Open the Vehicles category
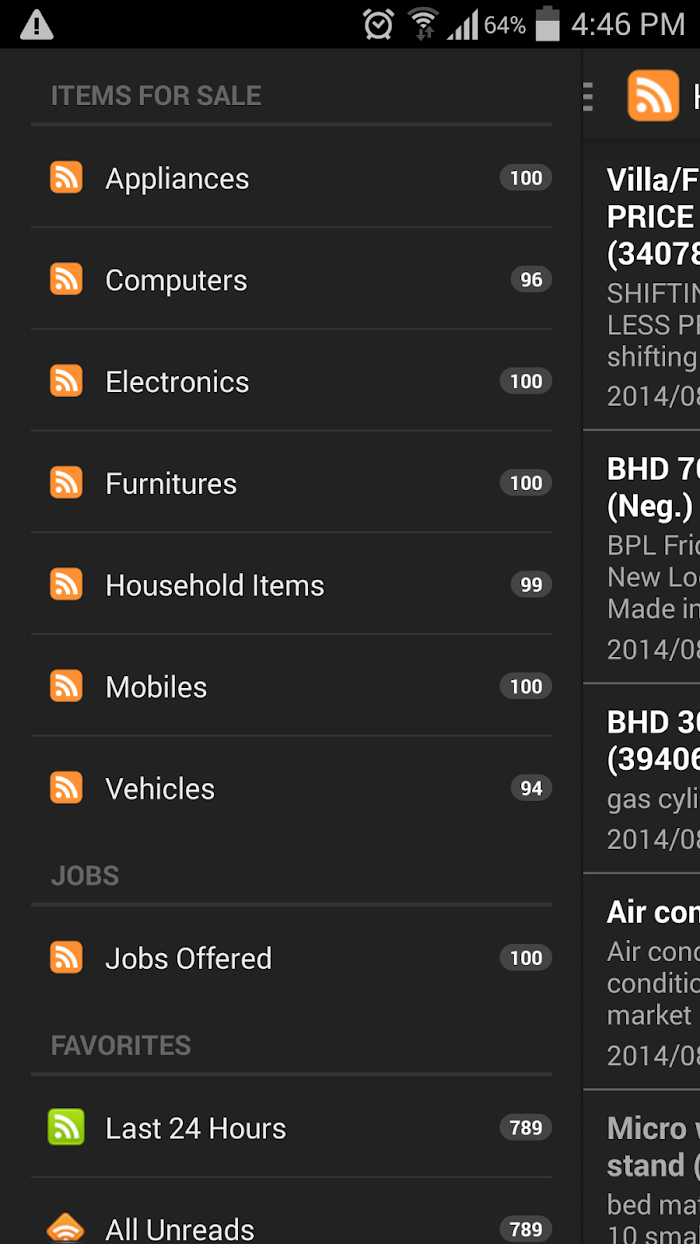The image size is (700, 1244). (291, 788)
